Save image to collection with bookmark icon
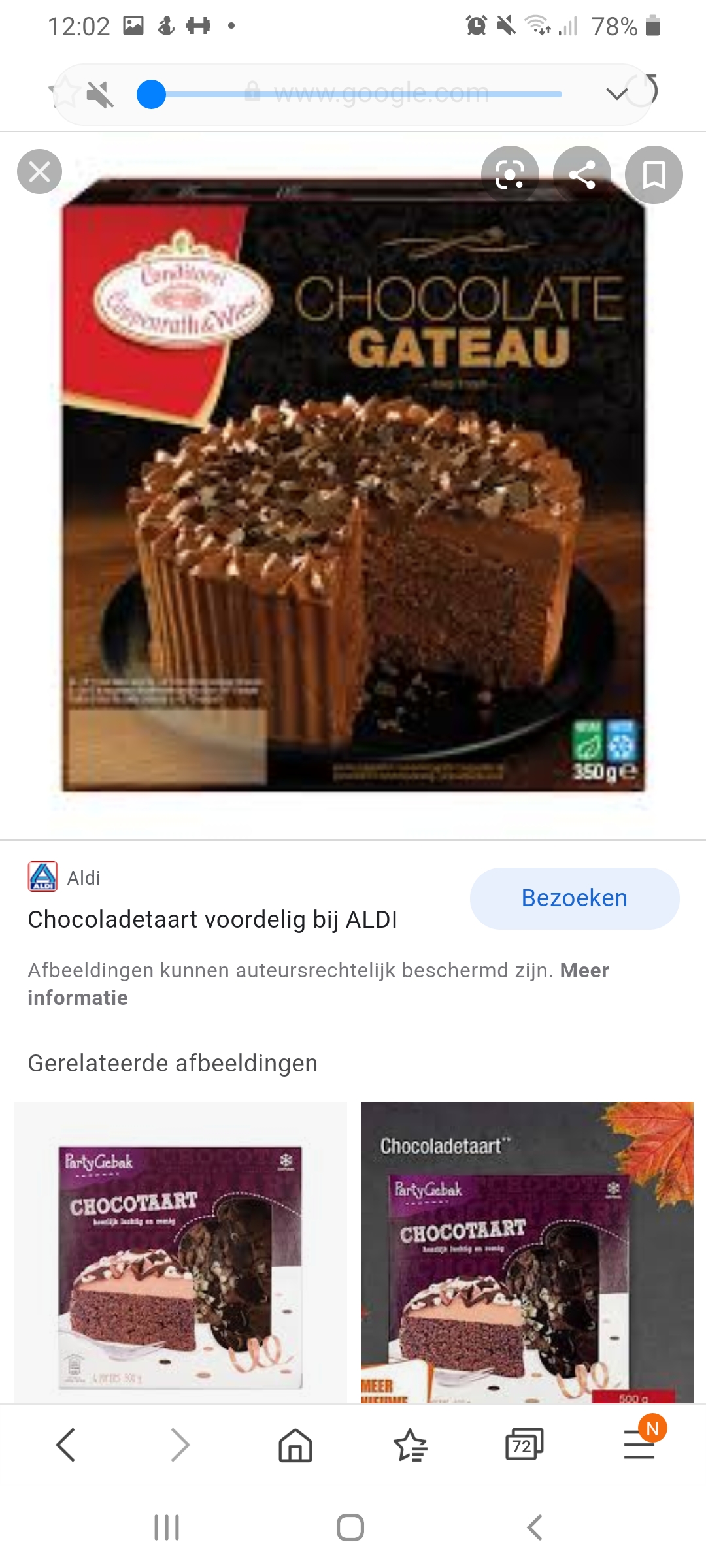The height and width of the screenshot is (1568, 706). [654, 174]
